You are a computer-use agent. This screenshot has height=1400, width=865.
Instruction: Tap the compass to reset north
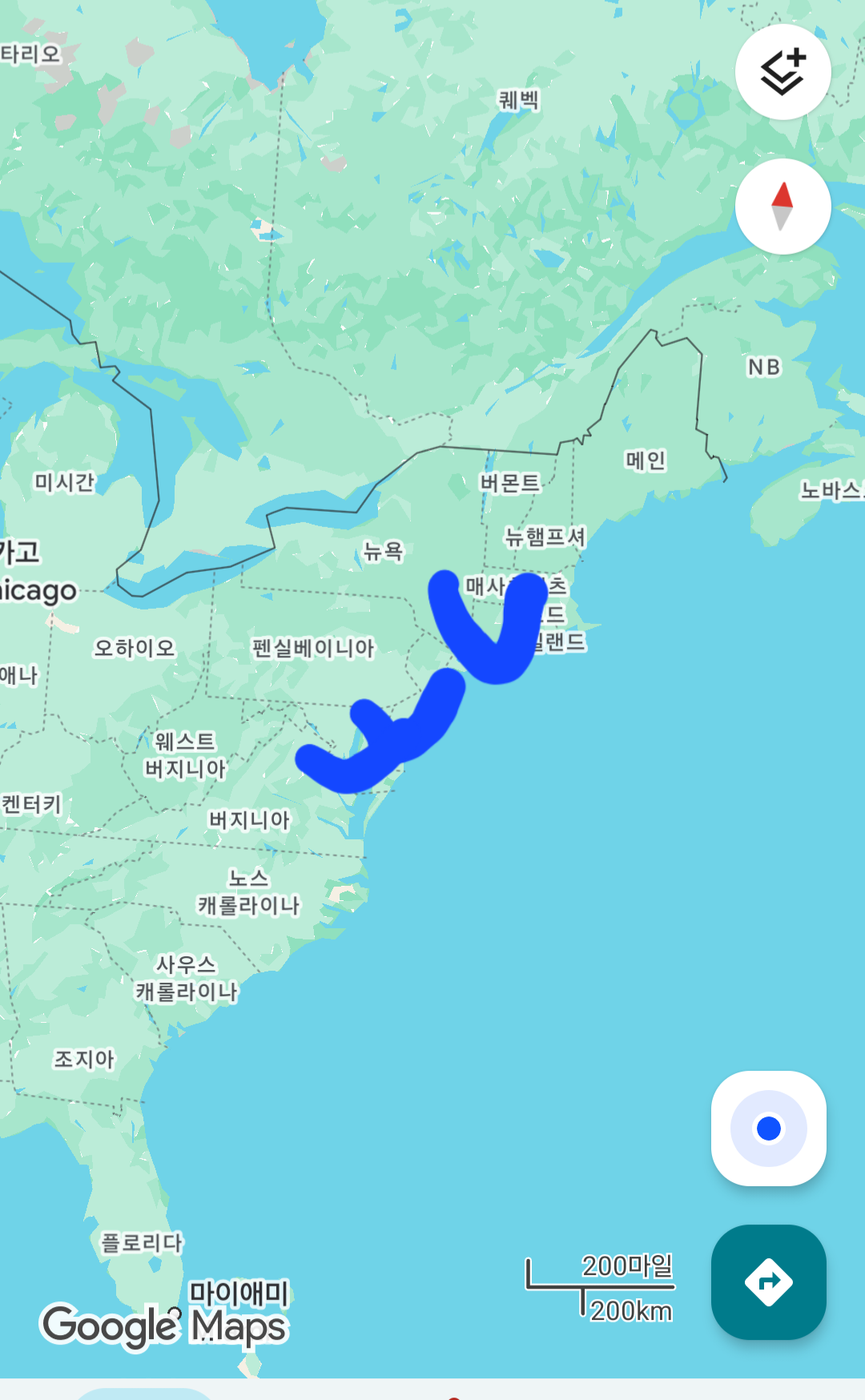(783, 207)
